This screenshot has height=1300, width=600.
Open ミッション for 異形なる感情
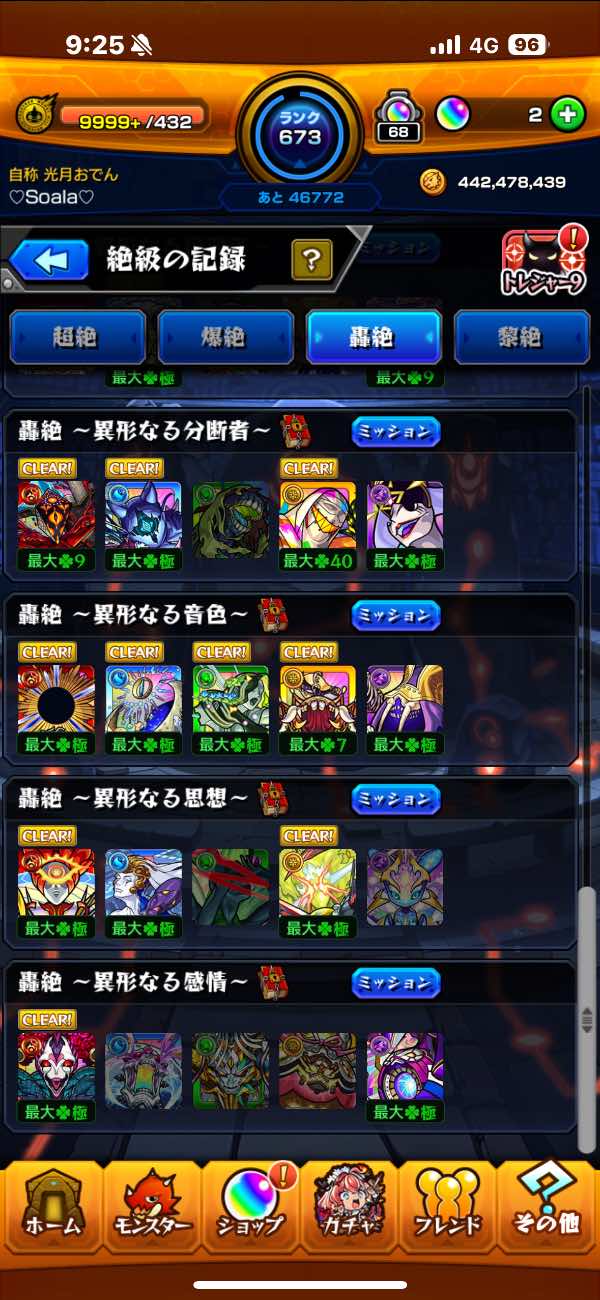396,983
